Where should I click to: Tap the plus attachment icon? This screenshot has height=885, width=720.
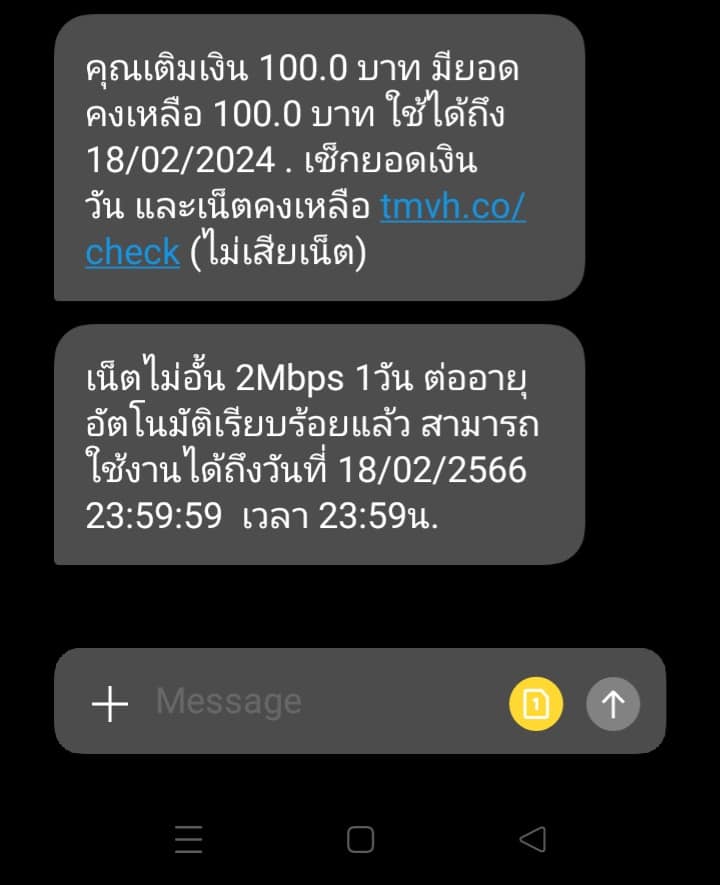tap(110, 704)
